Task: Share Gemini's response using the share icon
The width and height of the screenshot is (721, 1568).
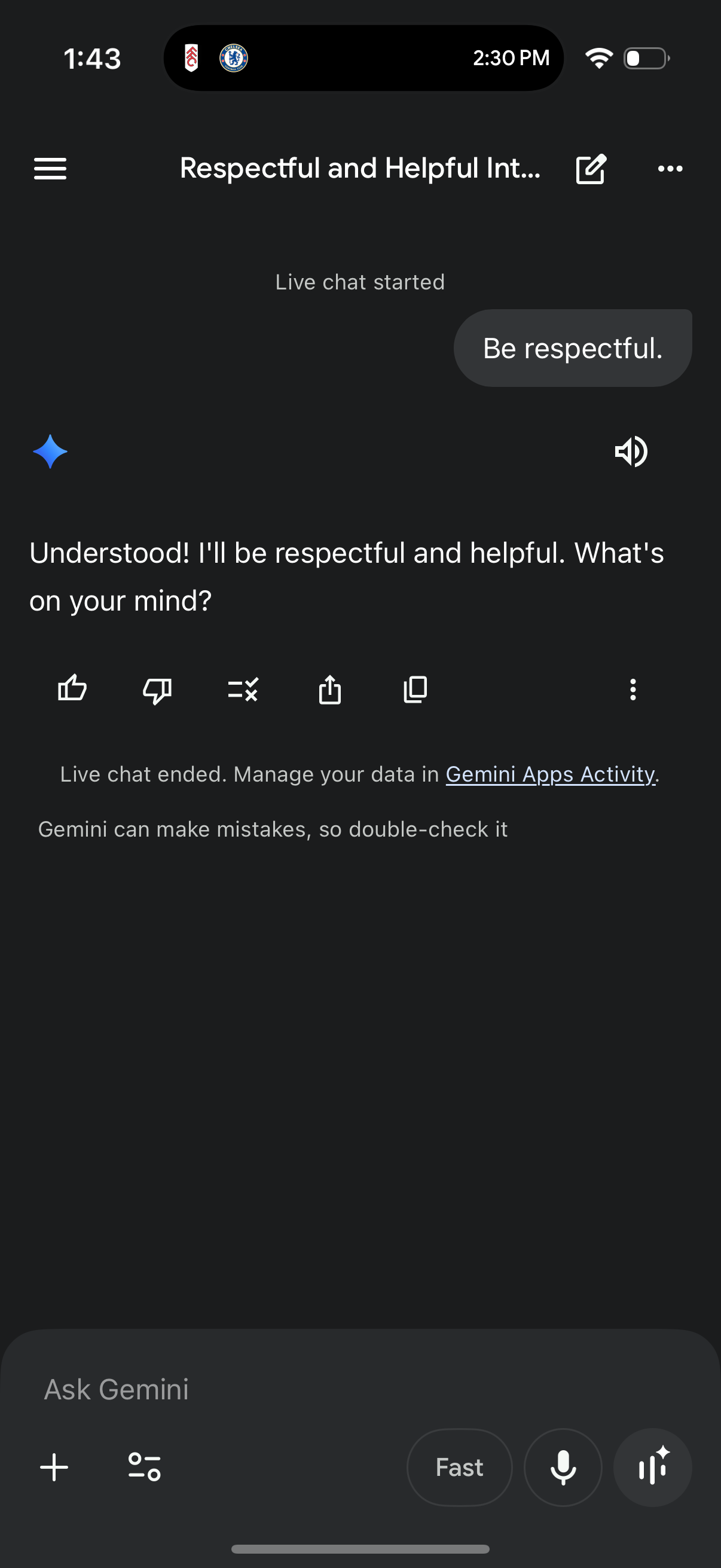Action: click(330, 689)
